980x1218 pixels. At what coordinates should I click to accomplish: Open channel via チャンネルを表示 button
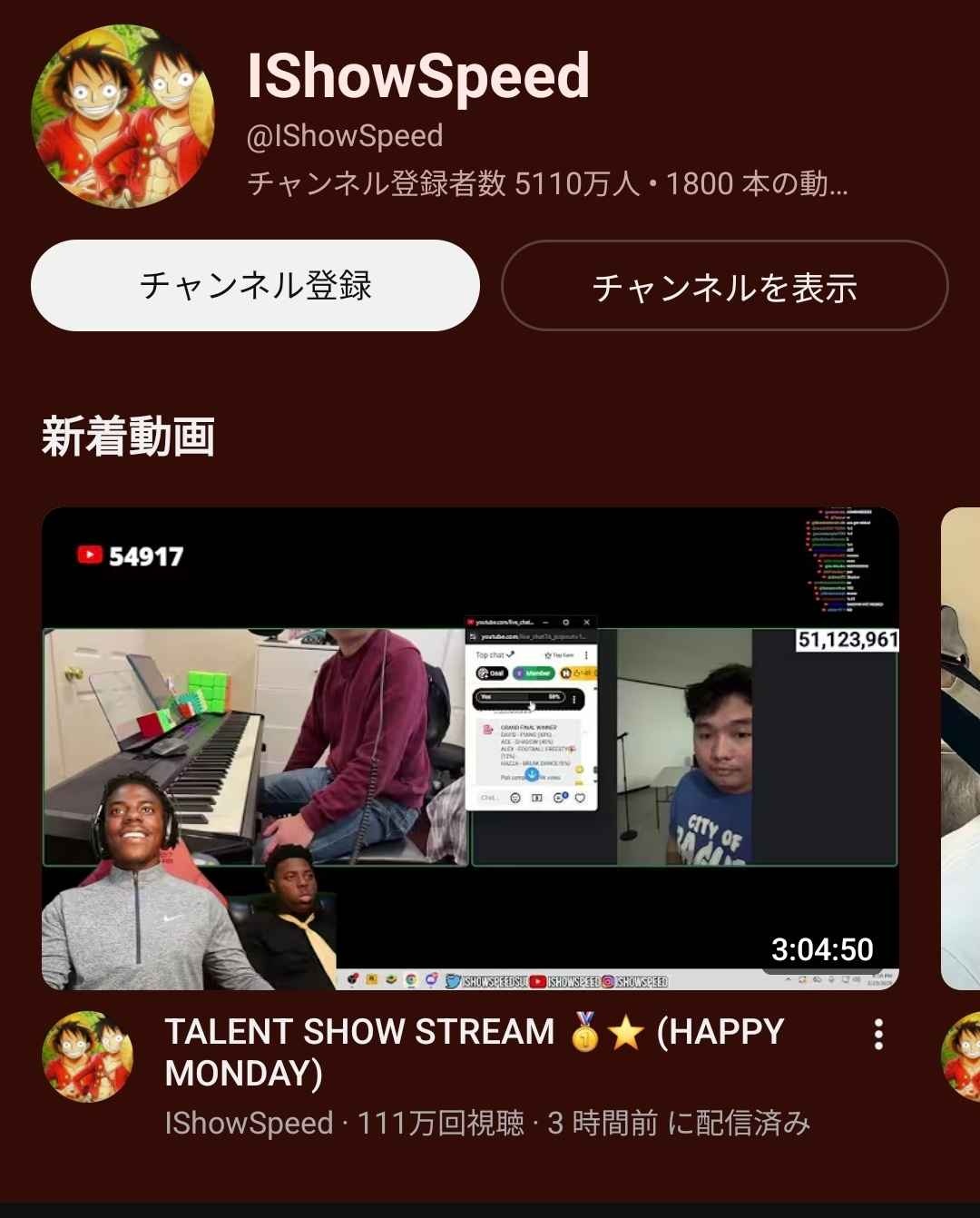[x=724, y=286]
